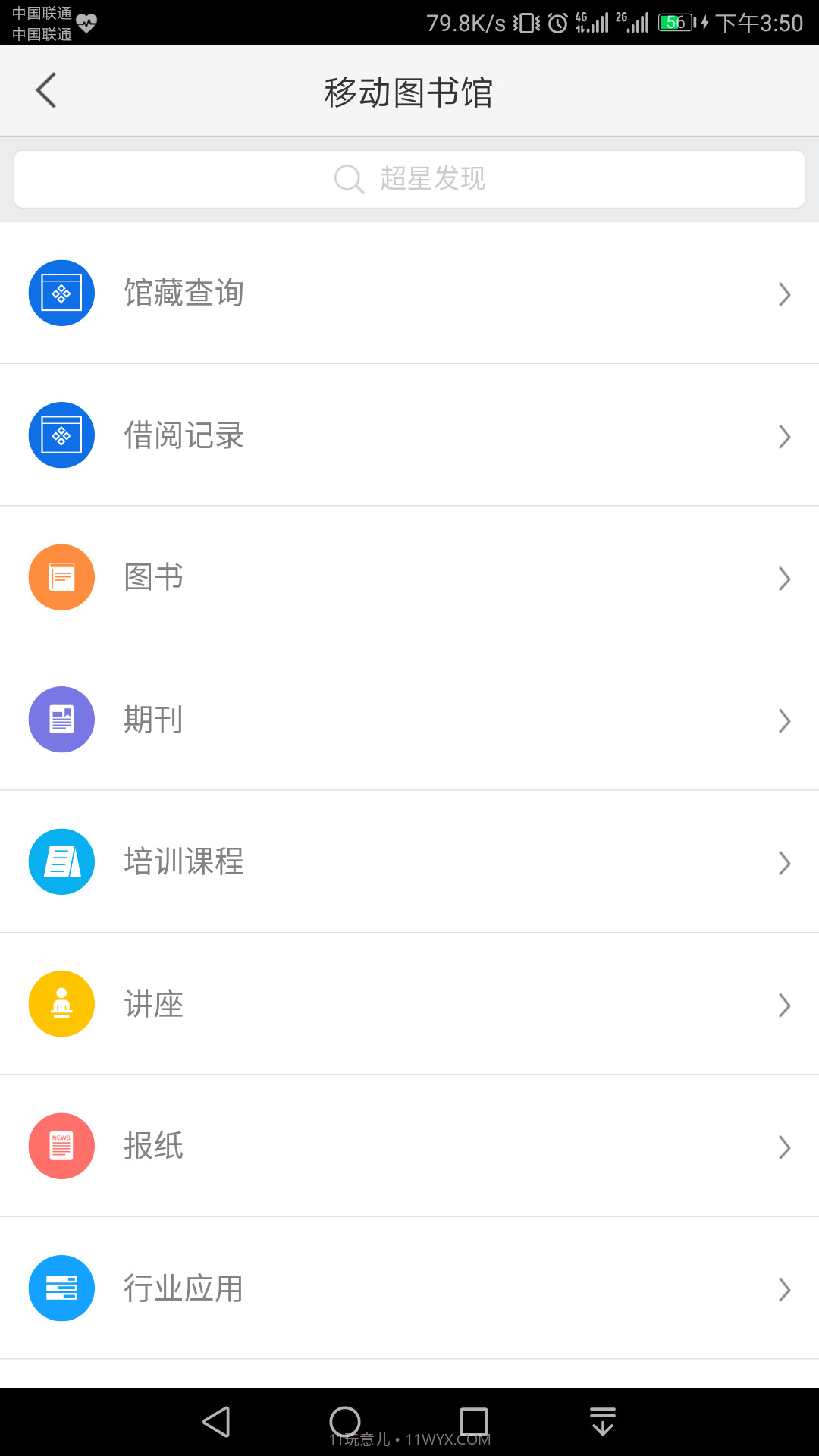Expand the 报纸 row chevron
This screenshot has width=819, height=1456.
[785, 1148]
